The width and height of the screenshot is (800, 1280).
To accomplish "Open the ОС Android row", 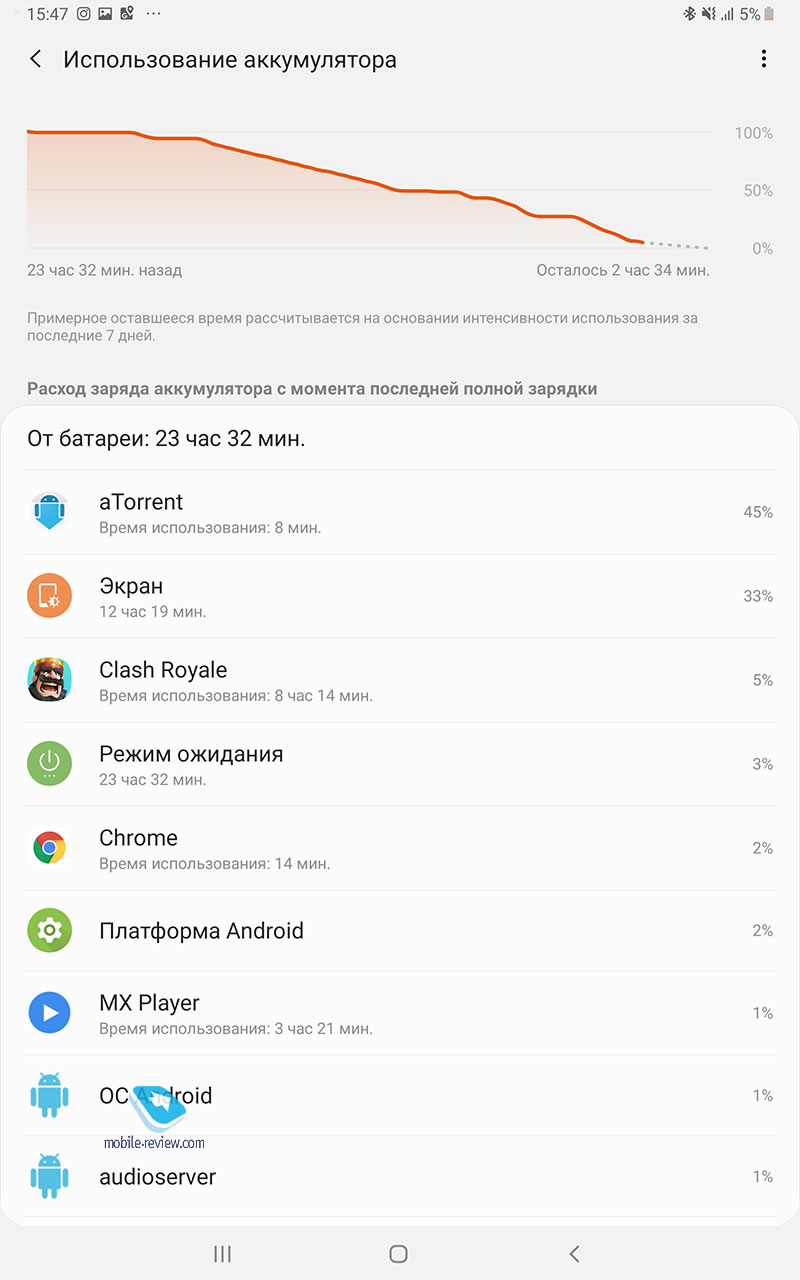I will 400,1096.
